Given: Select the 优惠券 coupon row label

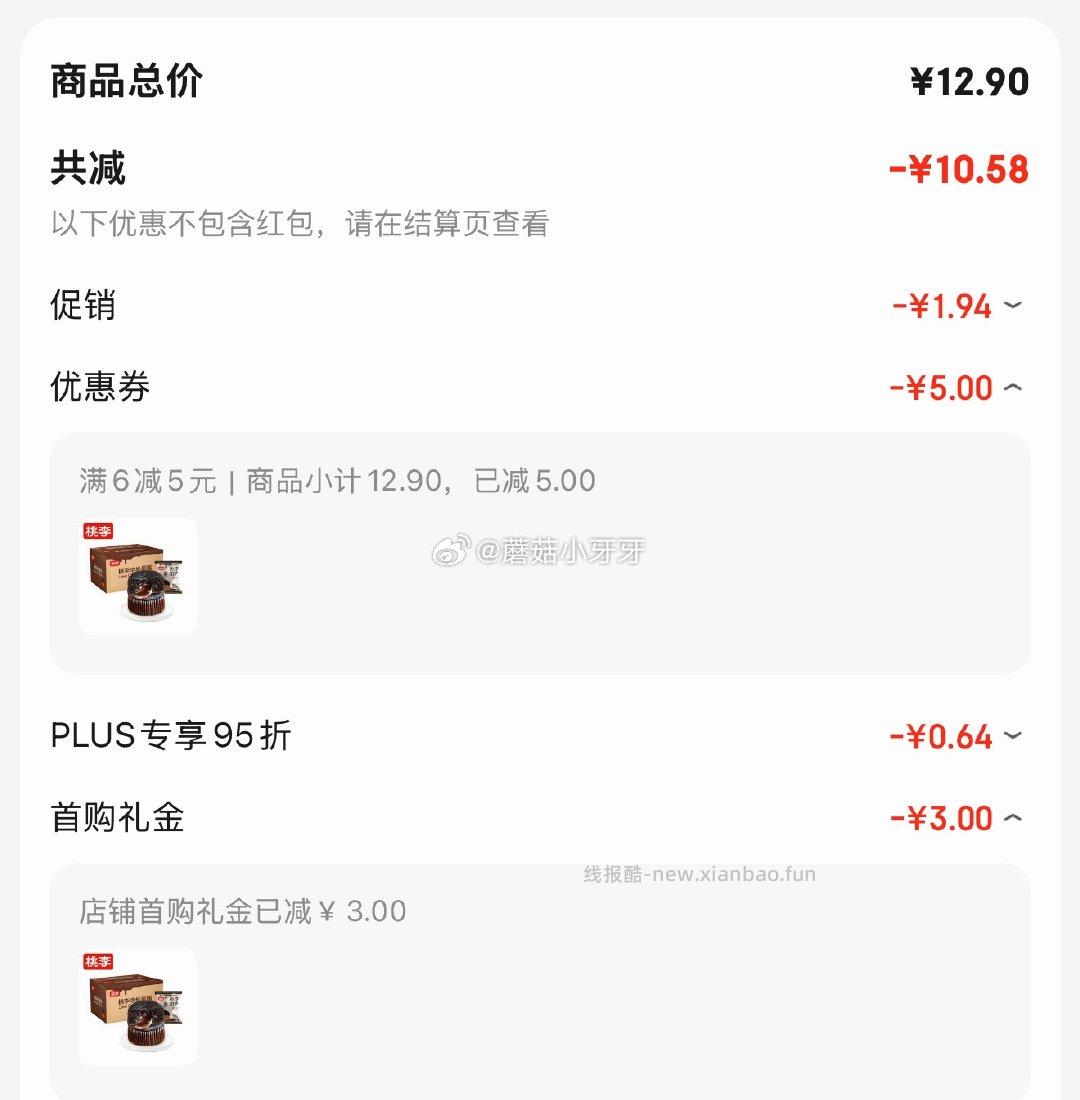Looking at the screenshot, I should click(x=98, y=387).
